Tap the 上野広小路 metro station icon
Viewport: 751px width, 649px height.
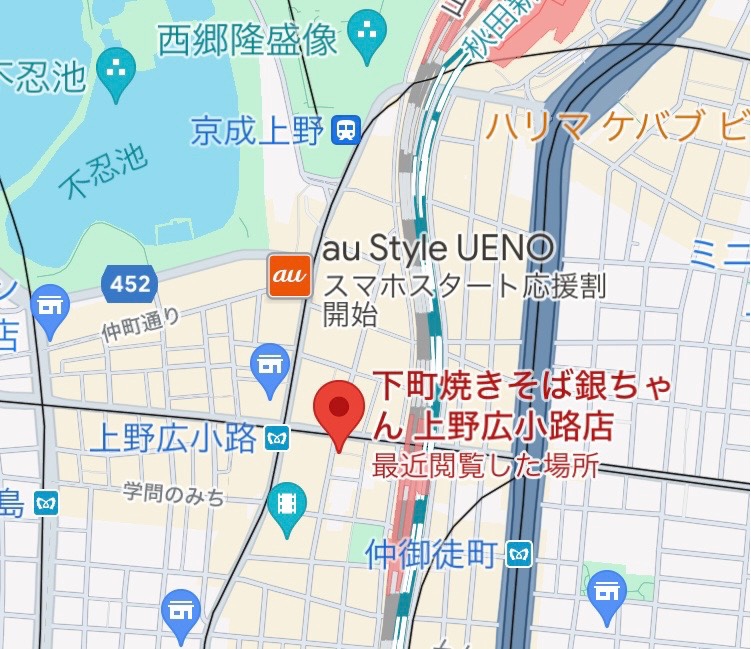pos(278,438)
